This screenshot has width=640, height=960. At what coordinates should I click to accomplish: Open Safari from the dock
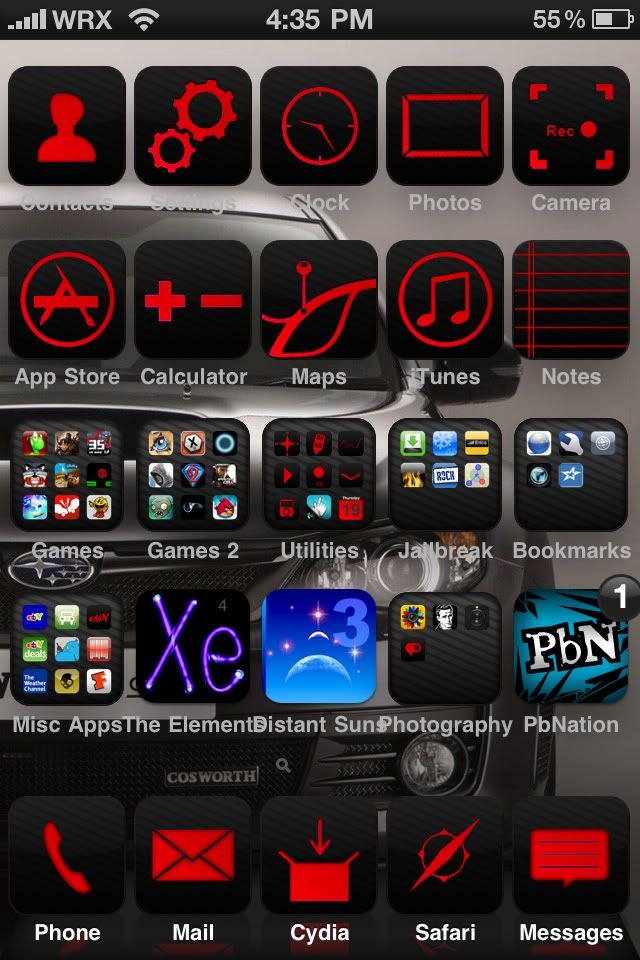pos(445,856)
